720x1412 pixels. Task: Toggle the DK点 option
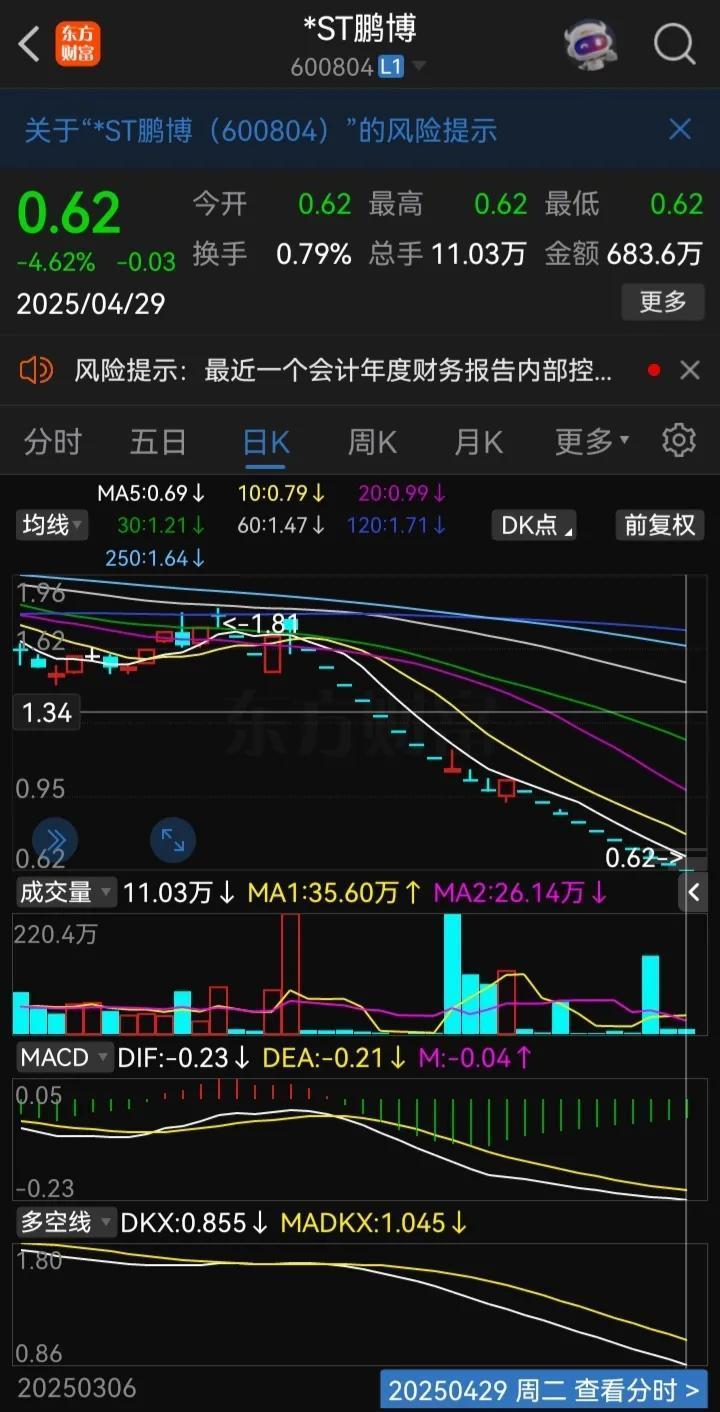[537, 525]
